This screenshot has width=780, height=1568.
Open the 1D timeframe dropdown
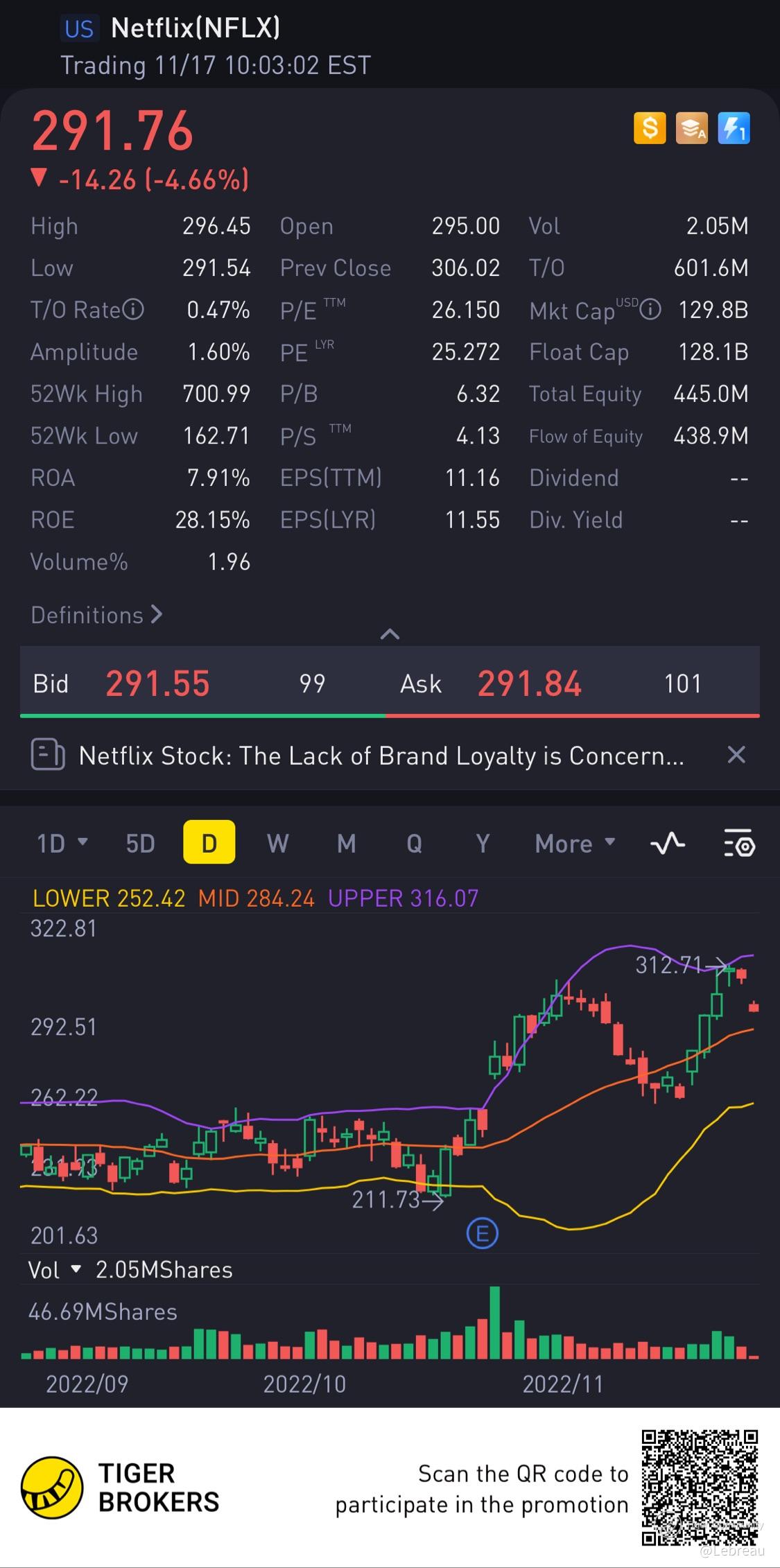(x=62, y=843)
